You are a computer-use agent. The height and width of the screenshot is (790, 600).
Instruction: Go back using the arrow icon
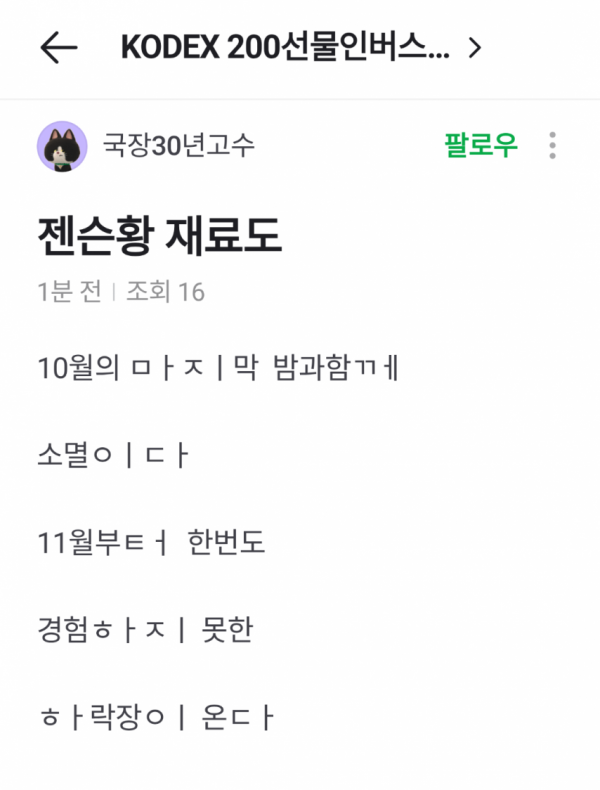(x=58, y=48)
